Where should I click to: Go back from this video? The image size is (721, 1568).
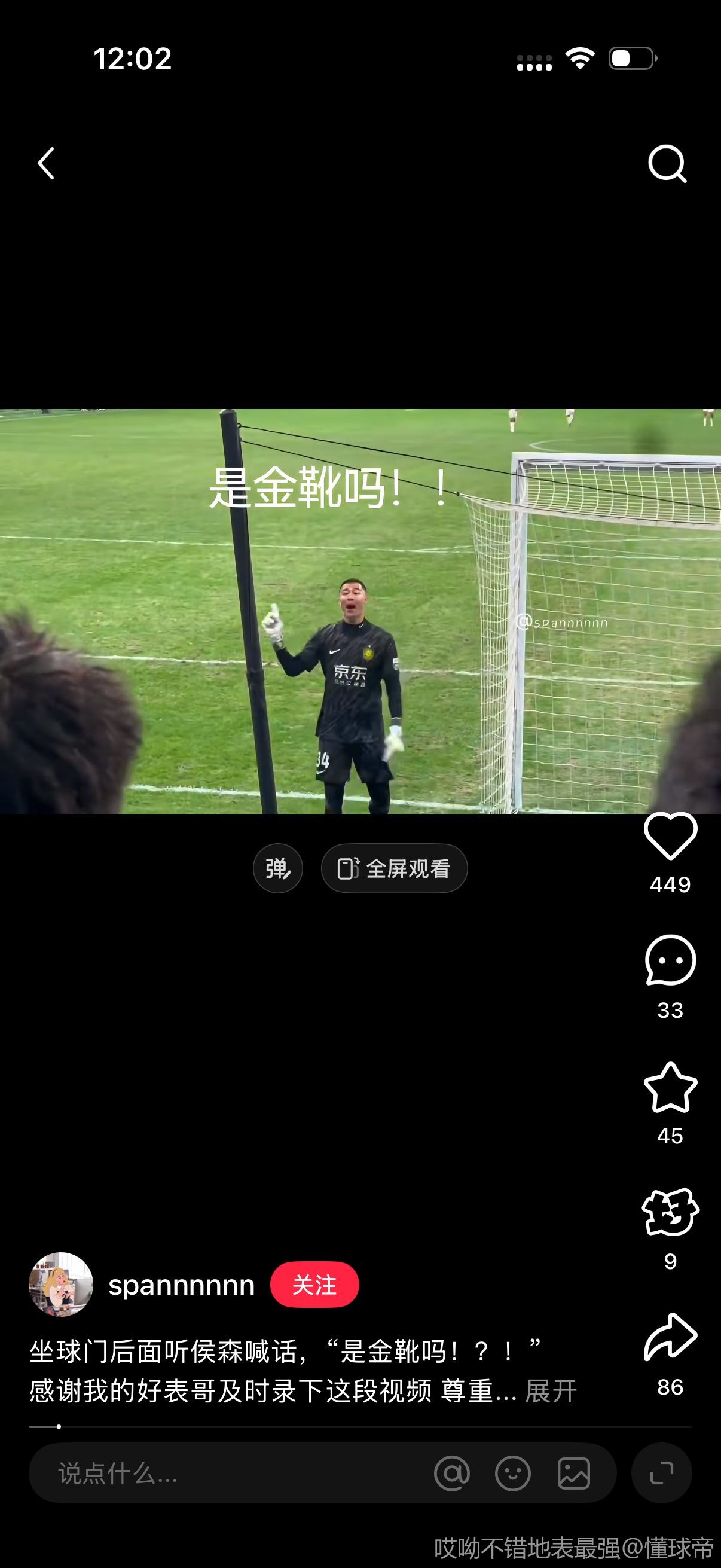tap(46, 163)
